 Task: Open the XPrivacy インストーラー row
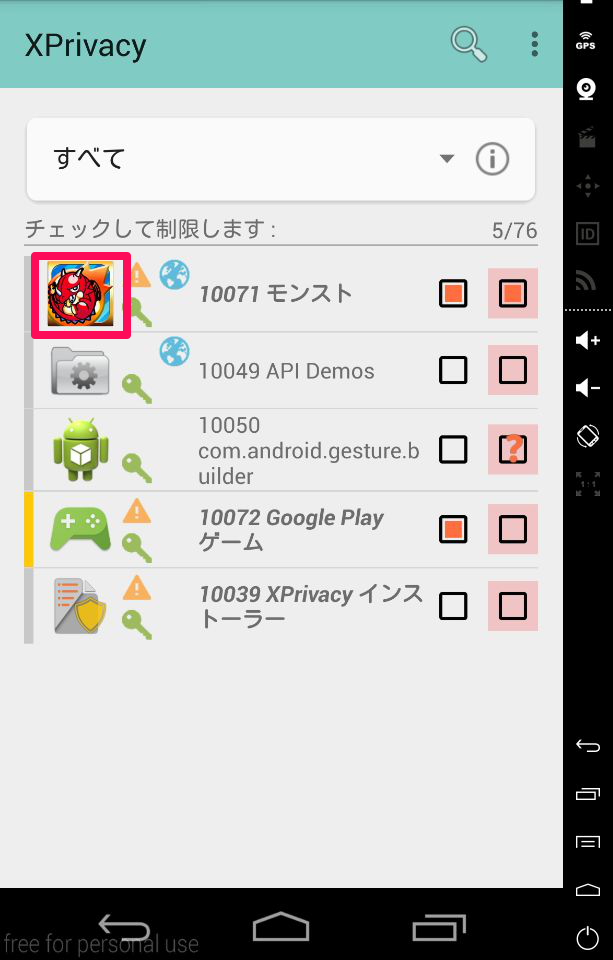click(x=310, y=606)
